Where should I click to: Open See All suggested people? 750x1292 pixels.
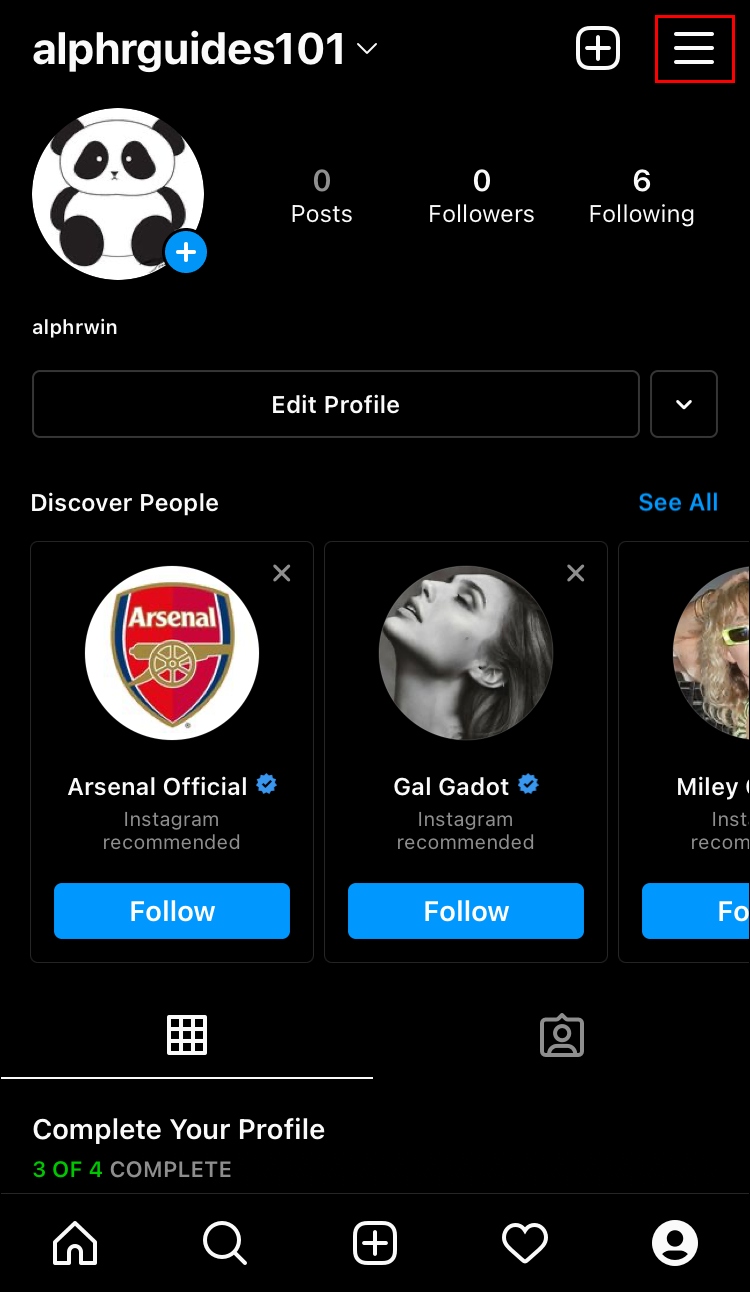tap(678, 502)
